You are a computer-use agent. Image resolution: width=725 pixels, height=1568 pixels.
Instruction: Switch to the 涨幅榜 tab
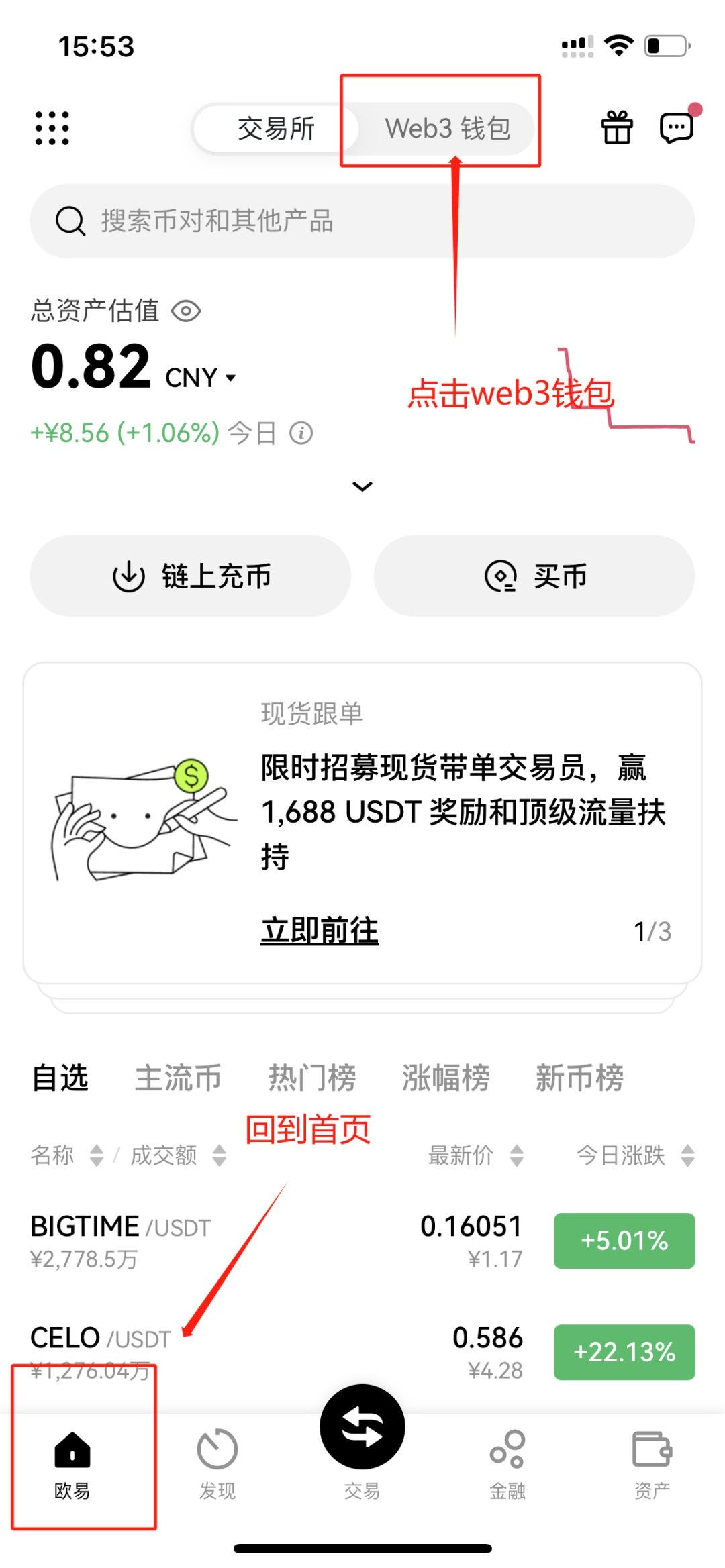446,1078
